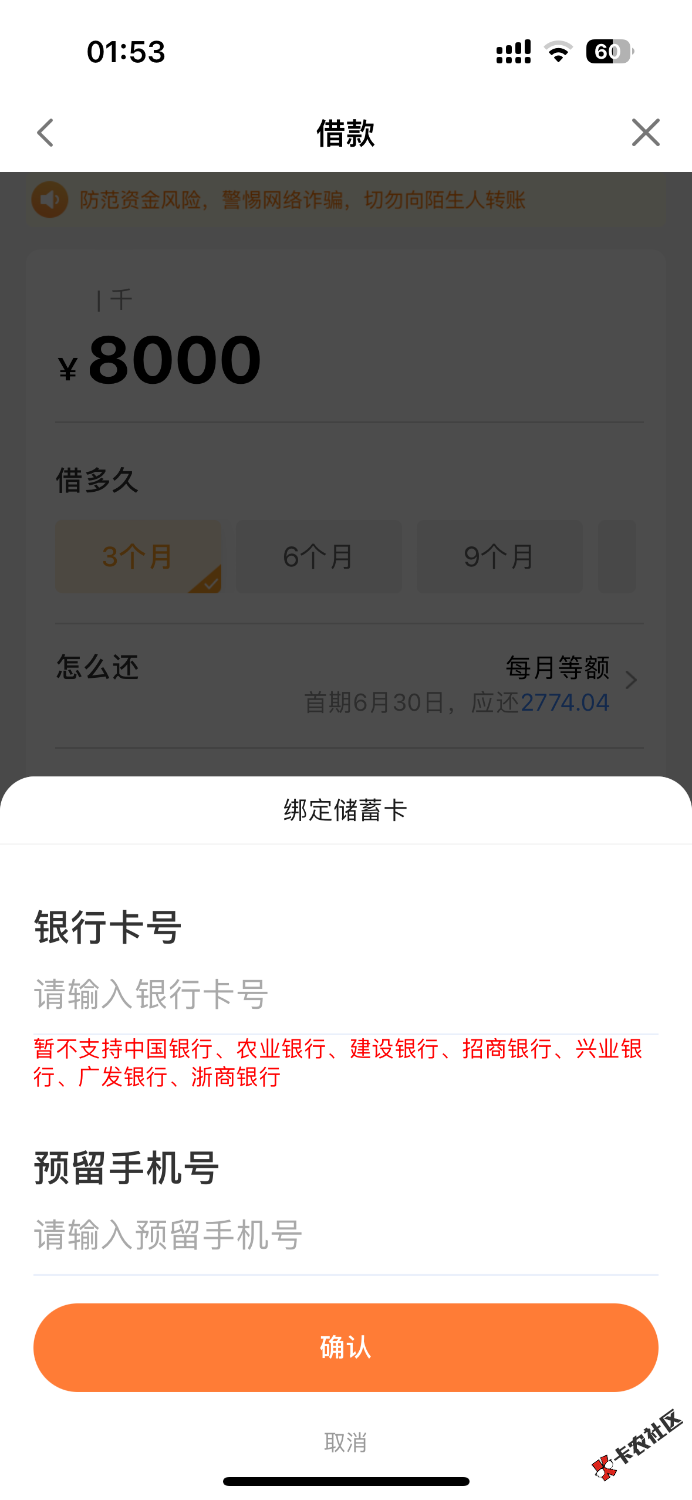Dismiss the sheet via 取消
The width and height of the screenshot is (692, 1500).
click(346, 1442)
